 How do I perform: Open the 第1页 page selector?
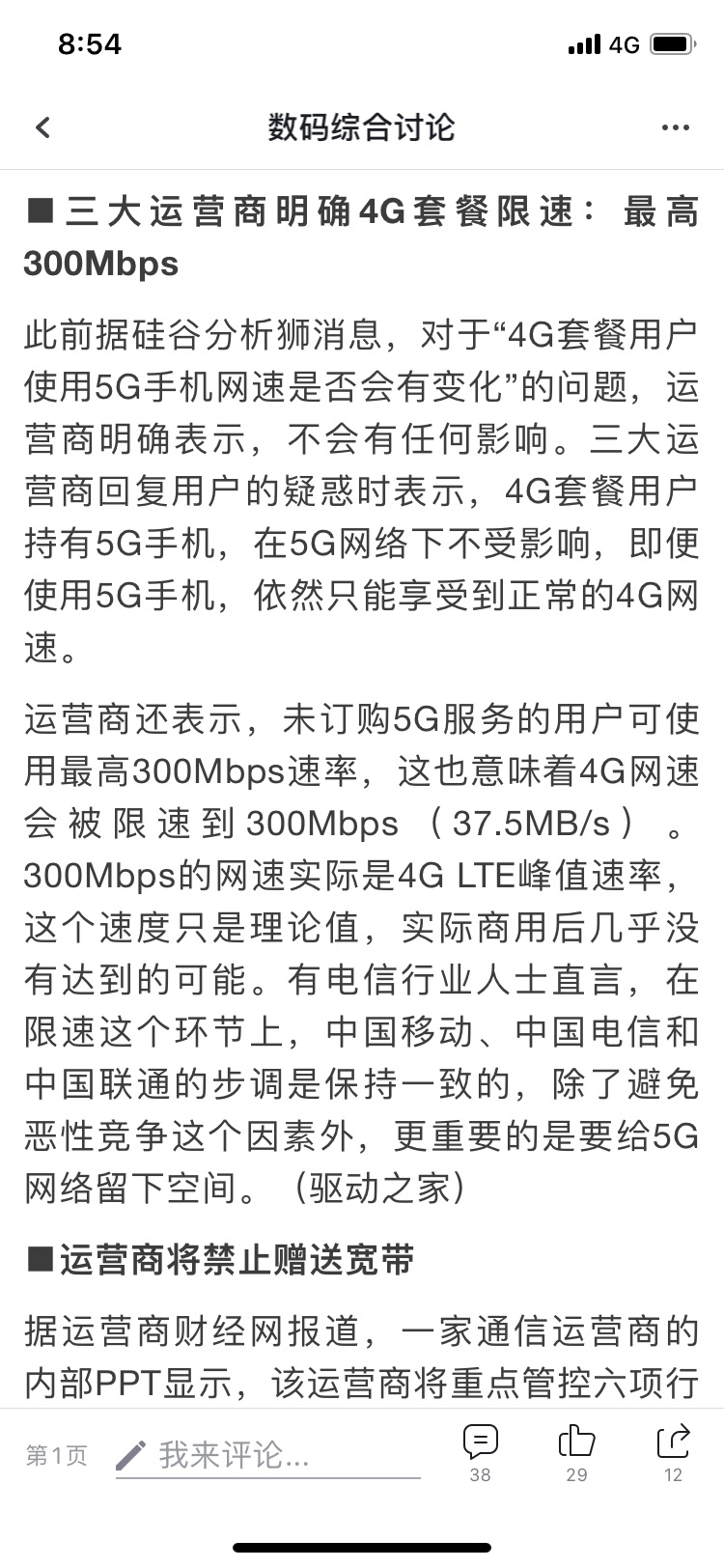57,1455
